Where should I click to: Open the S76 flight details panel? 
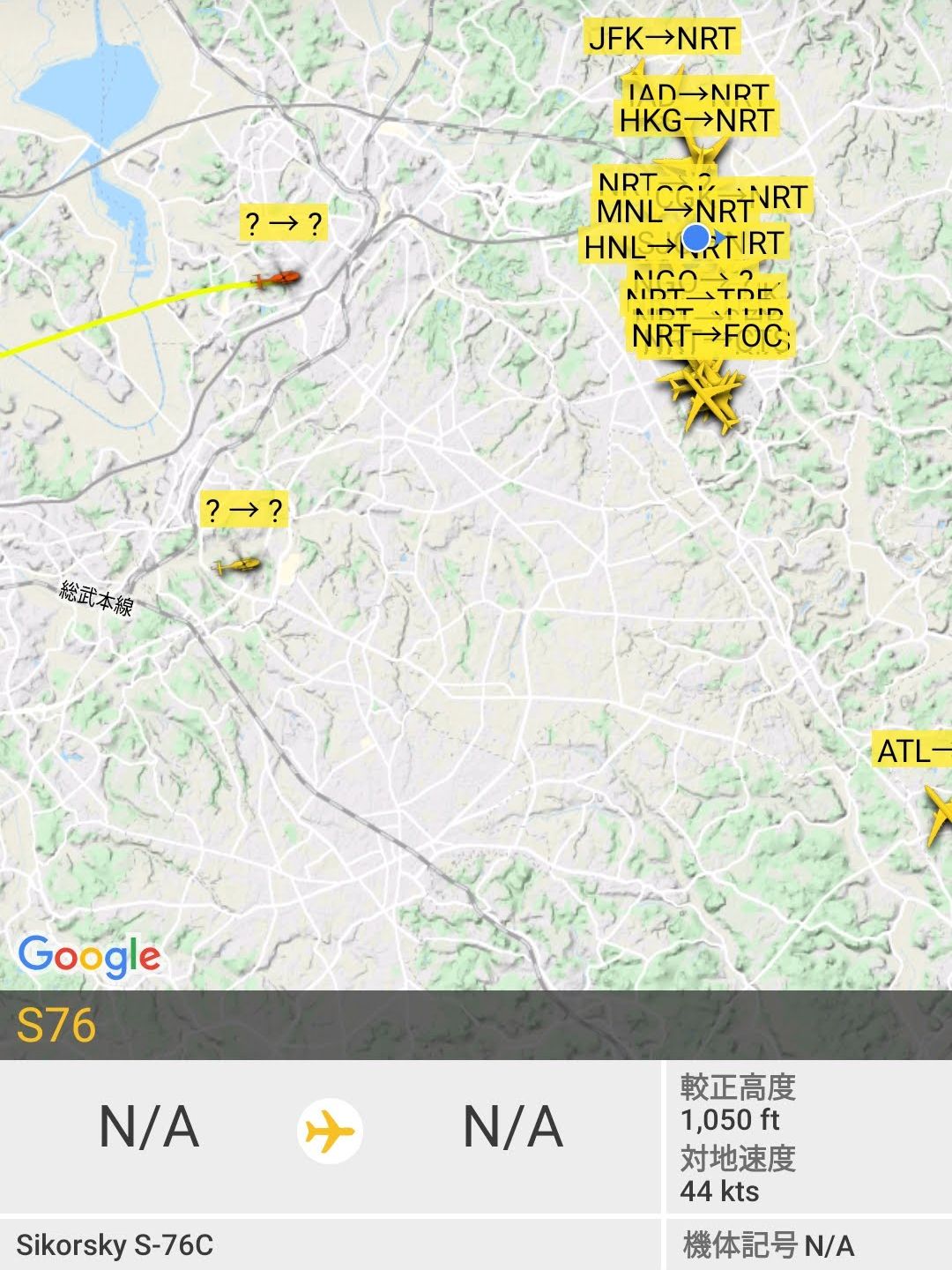pos(476,1025)
